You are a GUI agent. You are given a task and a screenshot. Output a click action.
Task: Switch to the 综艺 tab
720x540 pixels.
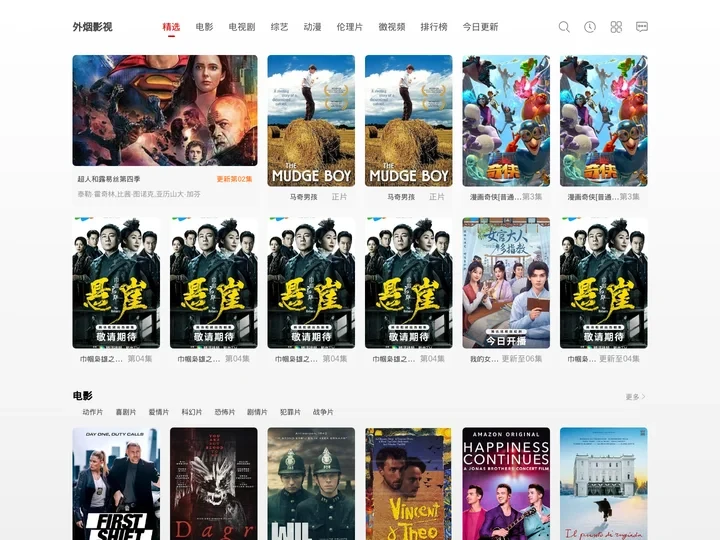pos(279,27)
